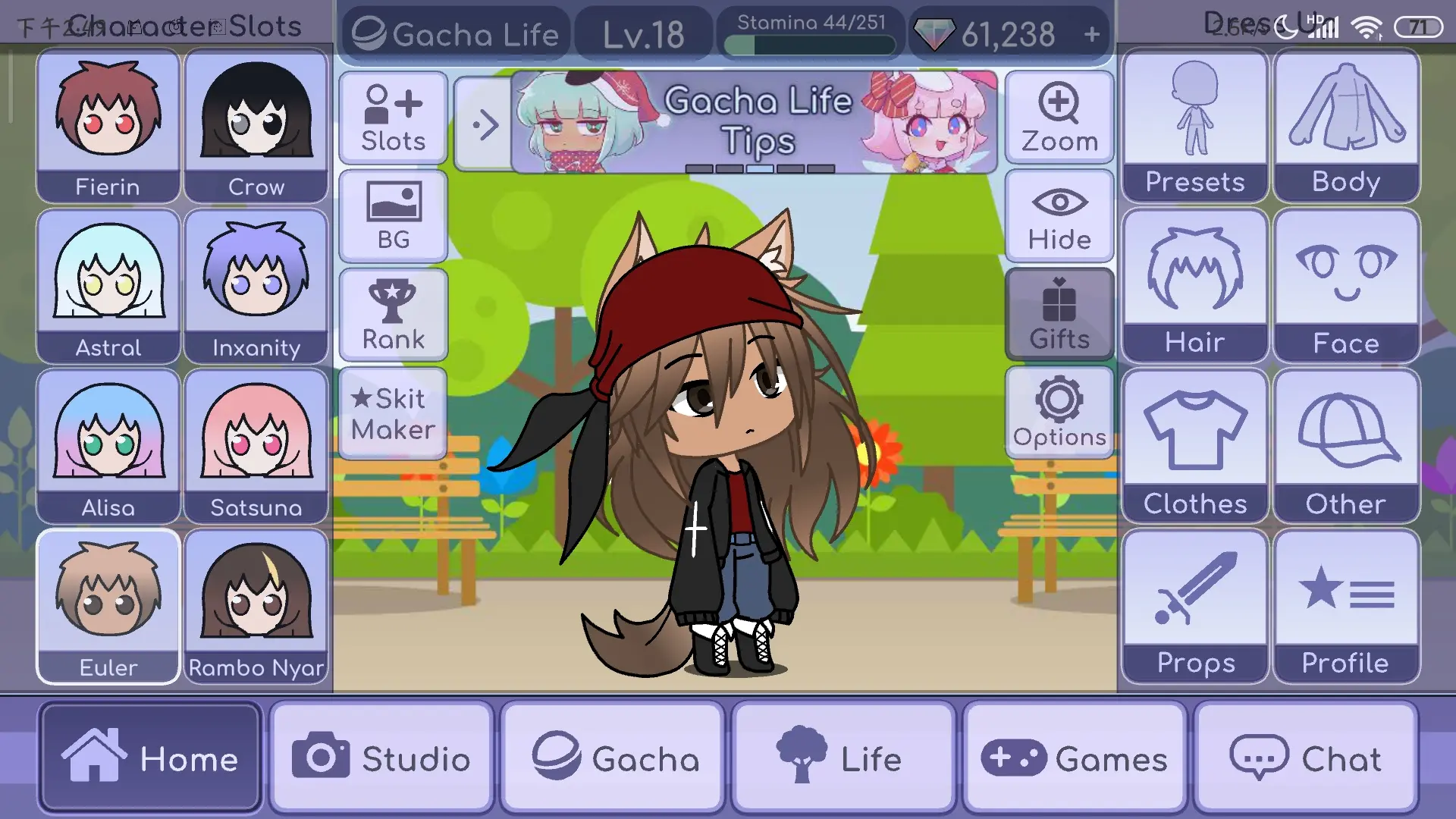The image size is (1456, 819).
Task: Switch to the Studio tab
Action: coord(381,758)
